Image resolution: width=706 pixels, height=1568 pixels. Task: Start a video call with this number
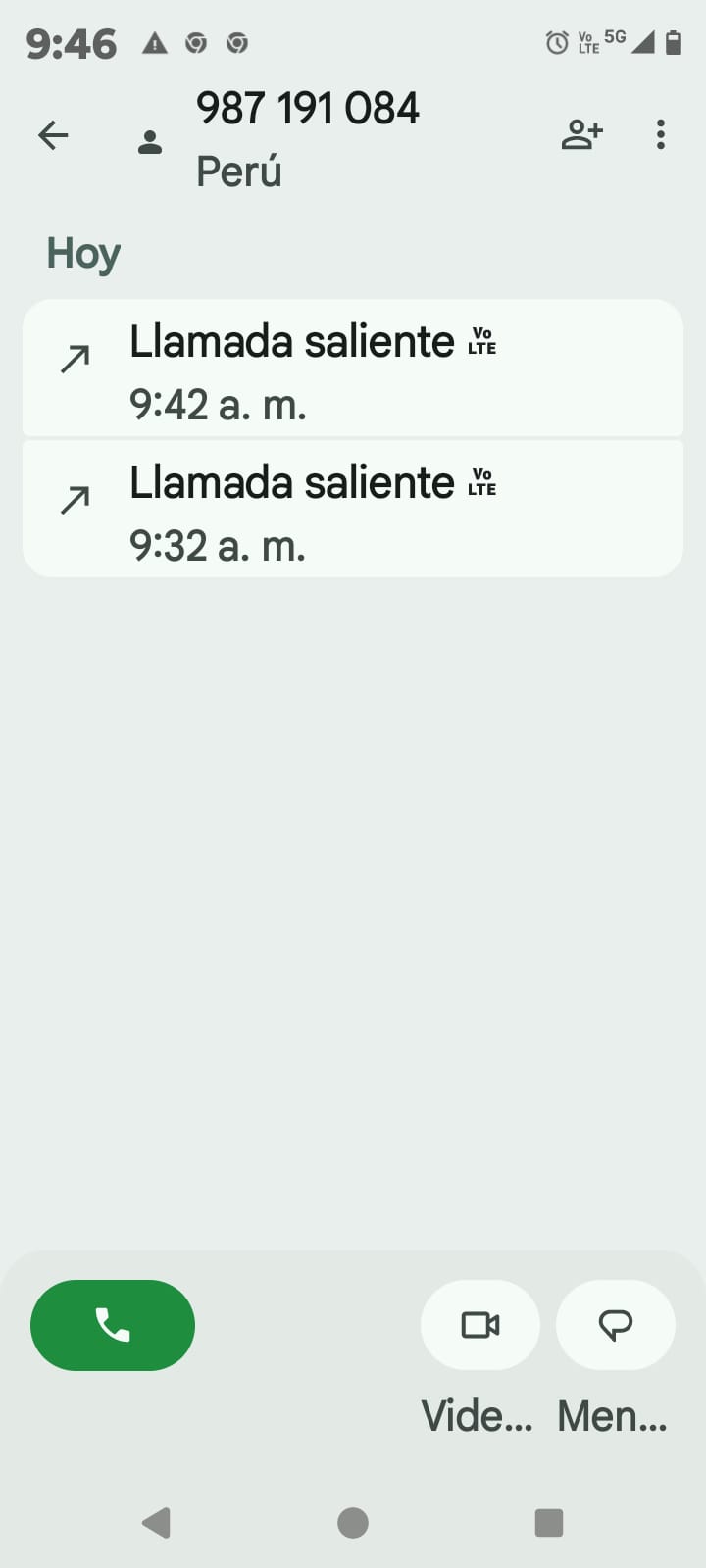click(480, 1325)
